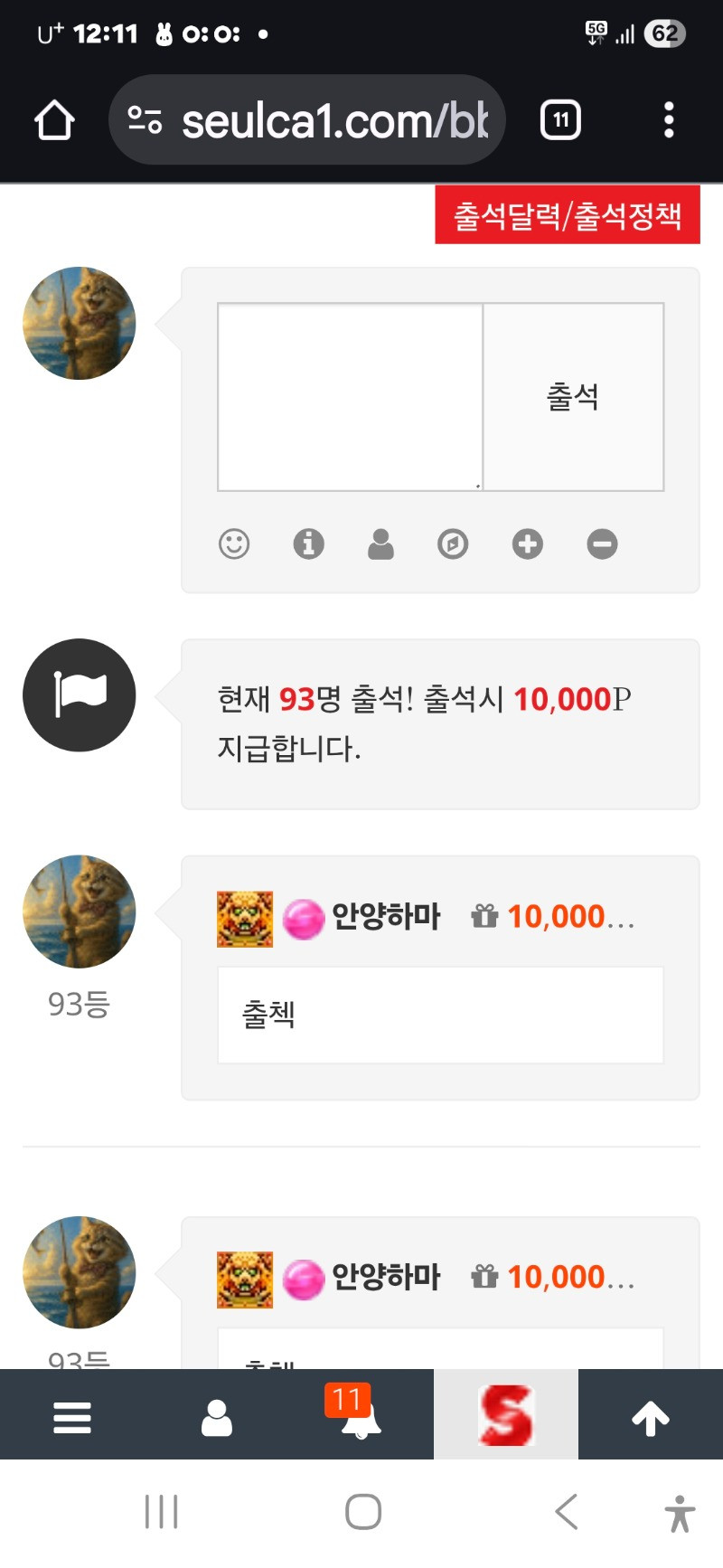Open the browser overflow menu
Screen dimensions: 723x1568
(x=669, y=120)
